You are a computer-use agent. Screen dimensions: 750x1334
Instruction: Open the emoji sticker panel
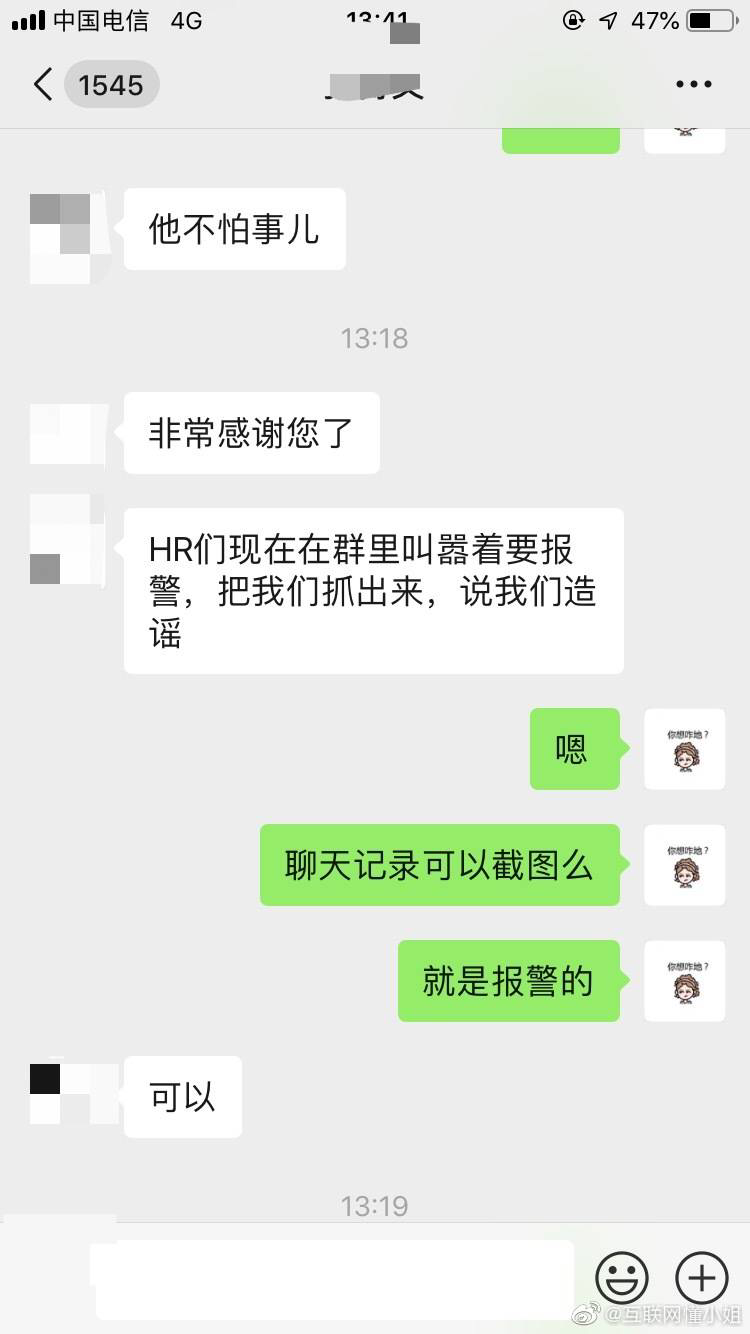click(622, 1277)
